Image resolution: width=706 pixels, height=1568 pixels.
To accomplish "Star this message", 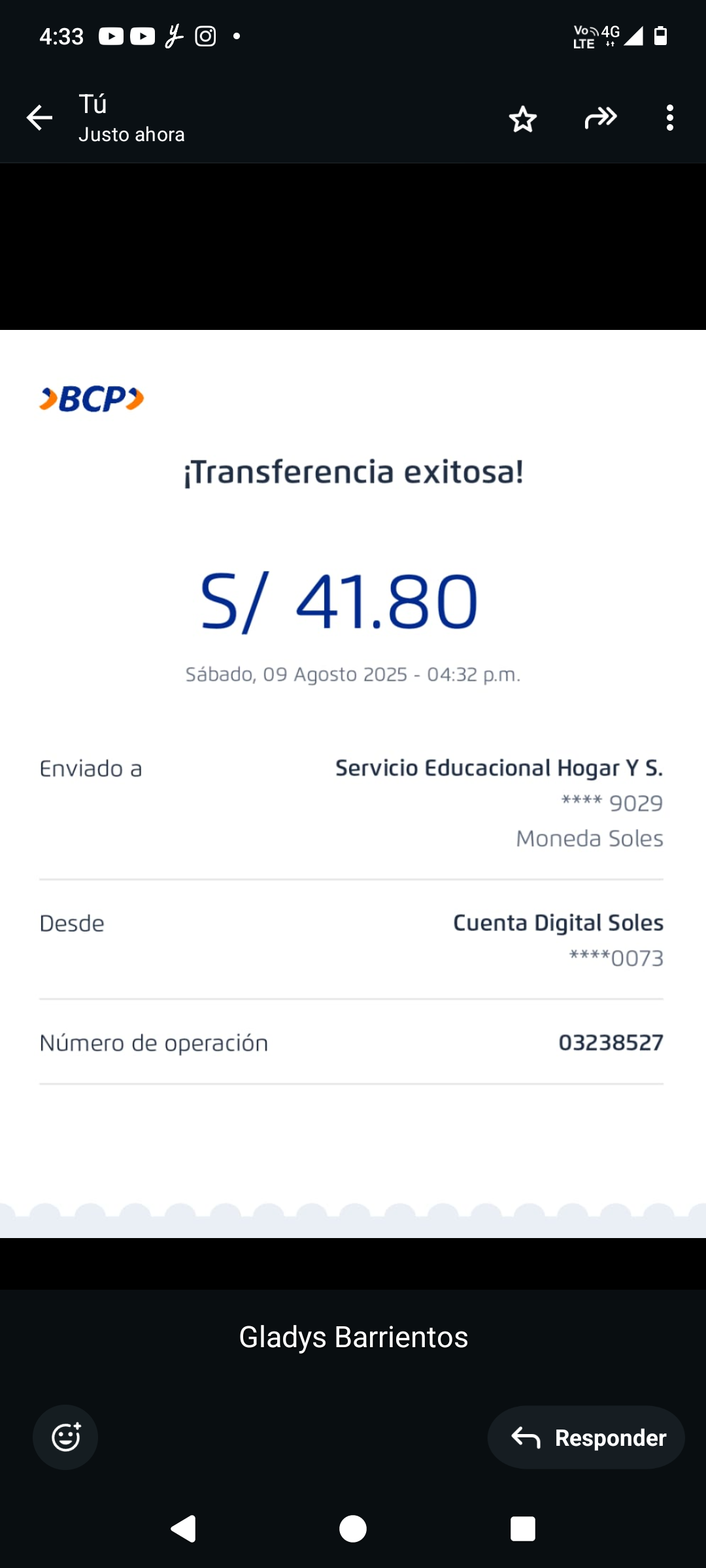I will click(522, 119).
